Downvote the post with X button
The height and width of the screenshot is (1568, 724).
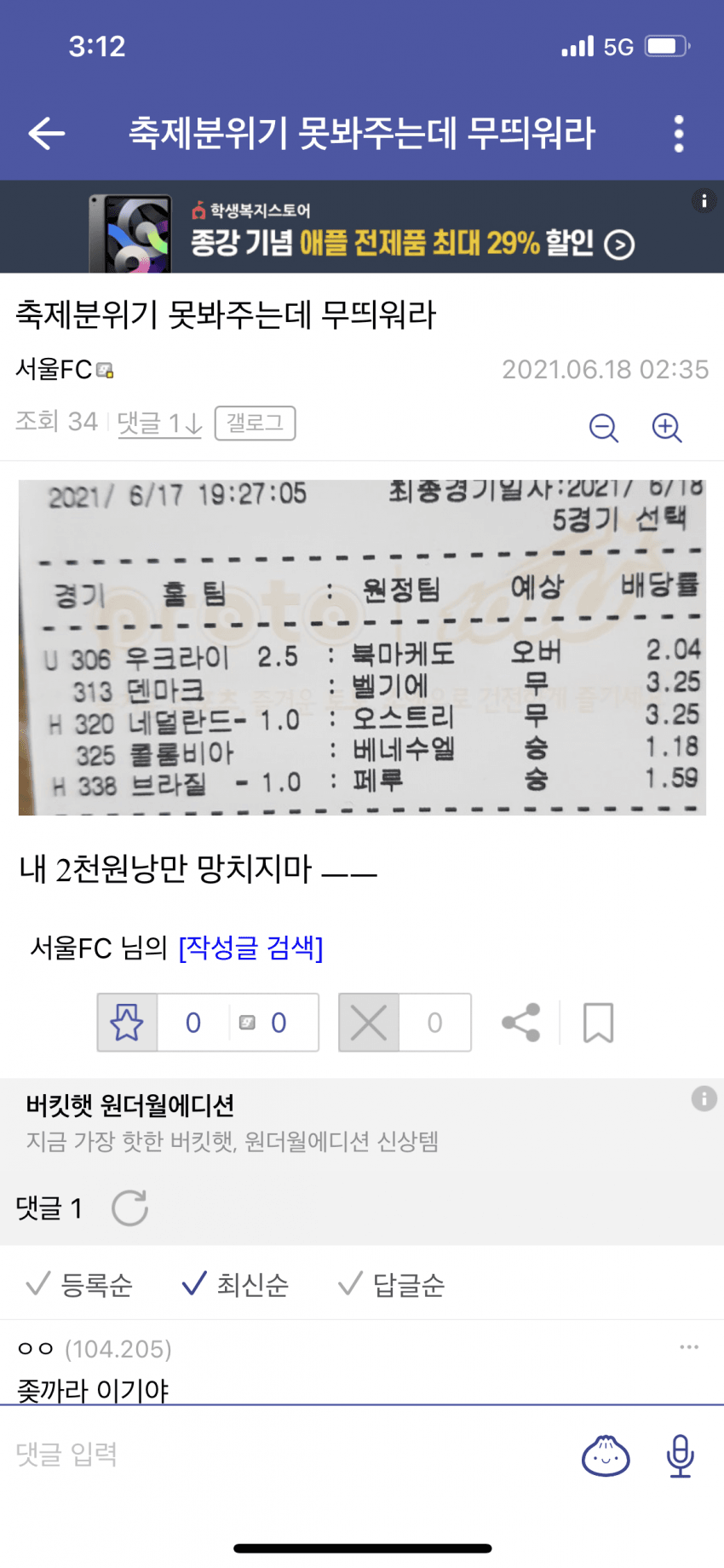coord(369,1023)
